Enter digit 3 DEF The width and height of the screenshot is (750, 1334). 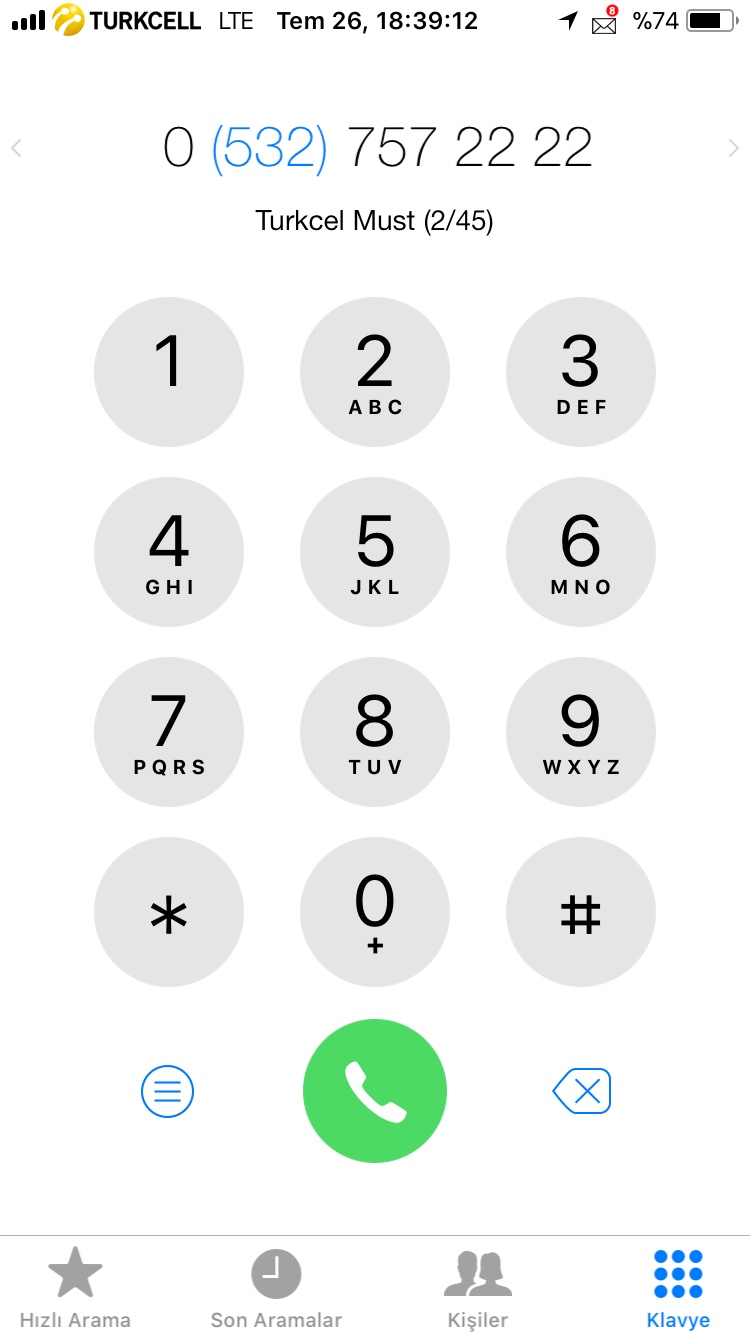(x=581, y=372)
